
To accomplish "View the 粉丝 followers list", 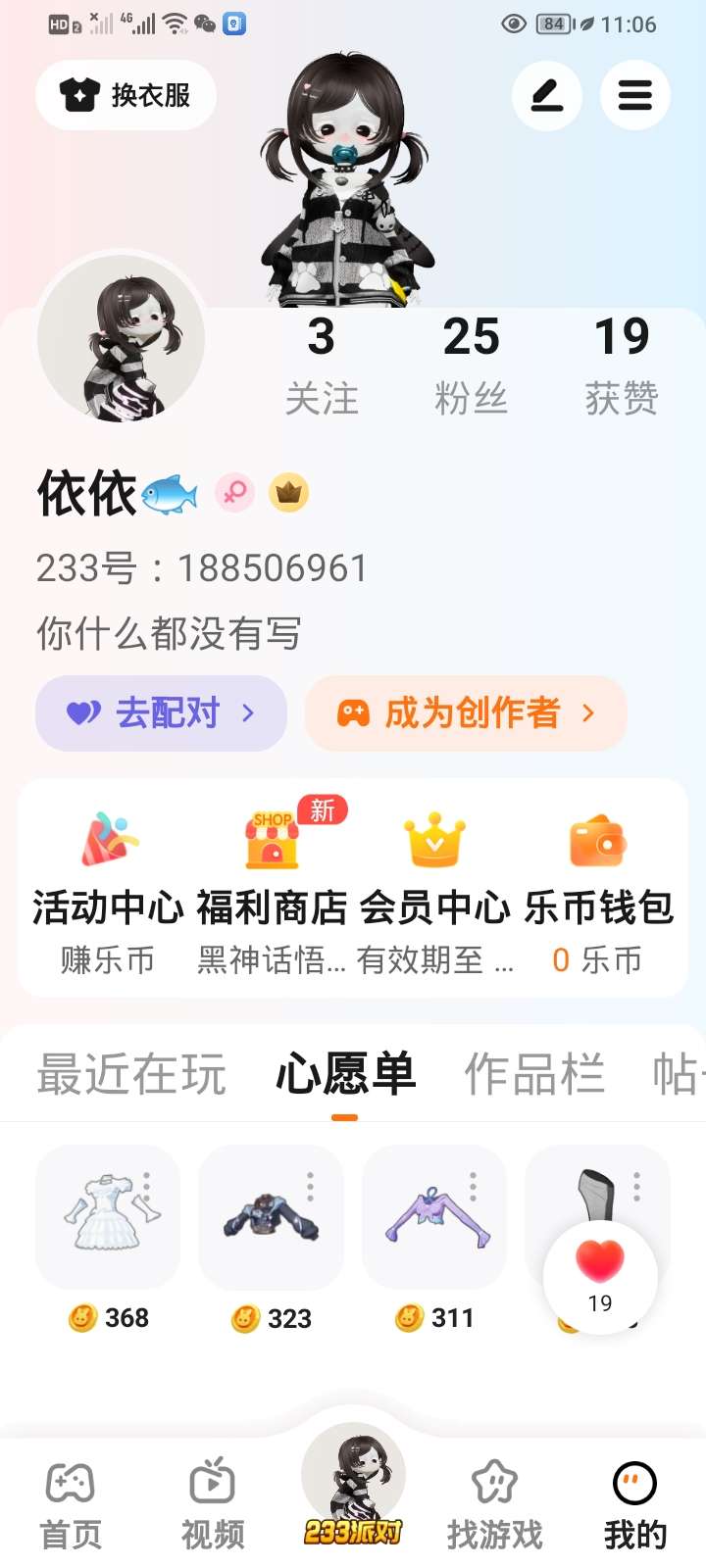I will 471,365.
